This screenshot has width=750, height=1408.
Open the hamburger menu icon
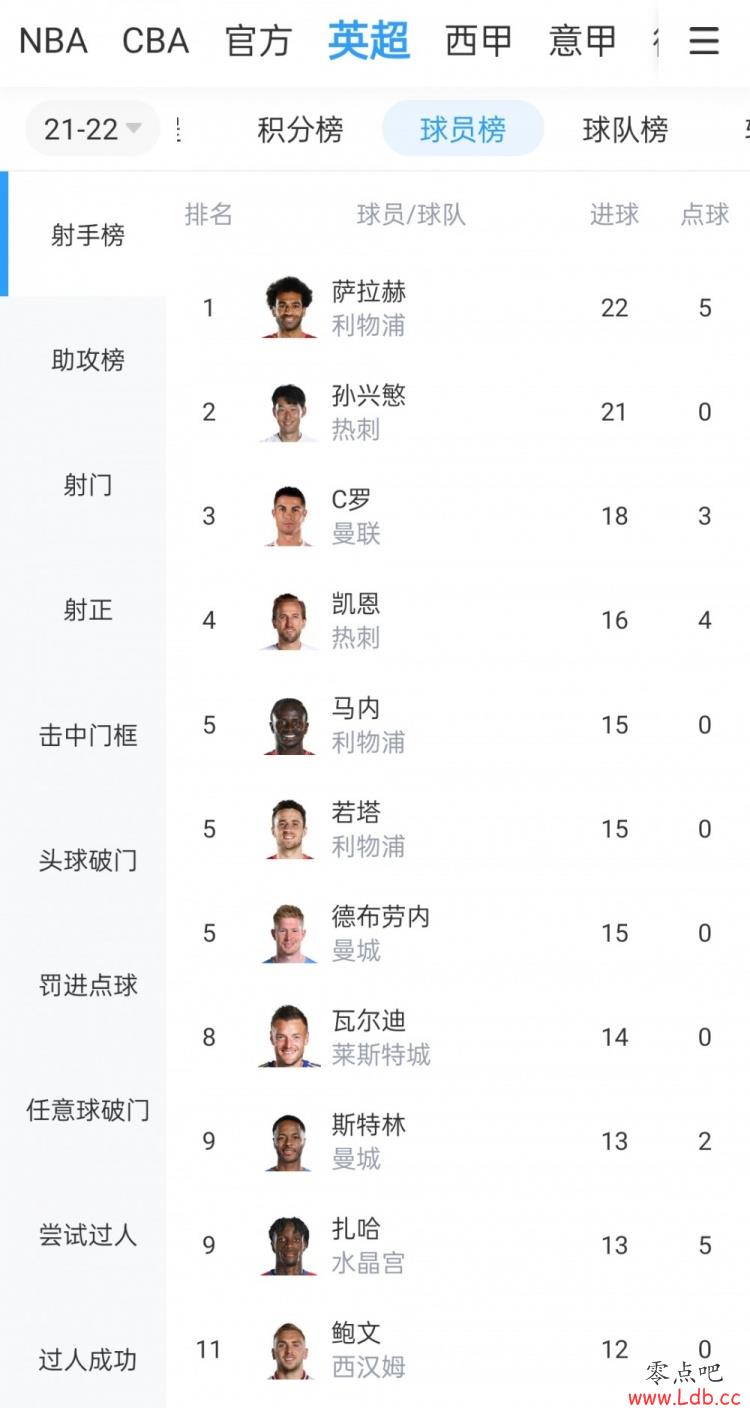tap(704, 41)
